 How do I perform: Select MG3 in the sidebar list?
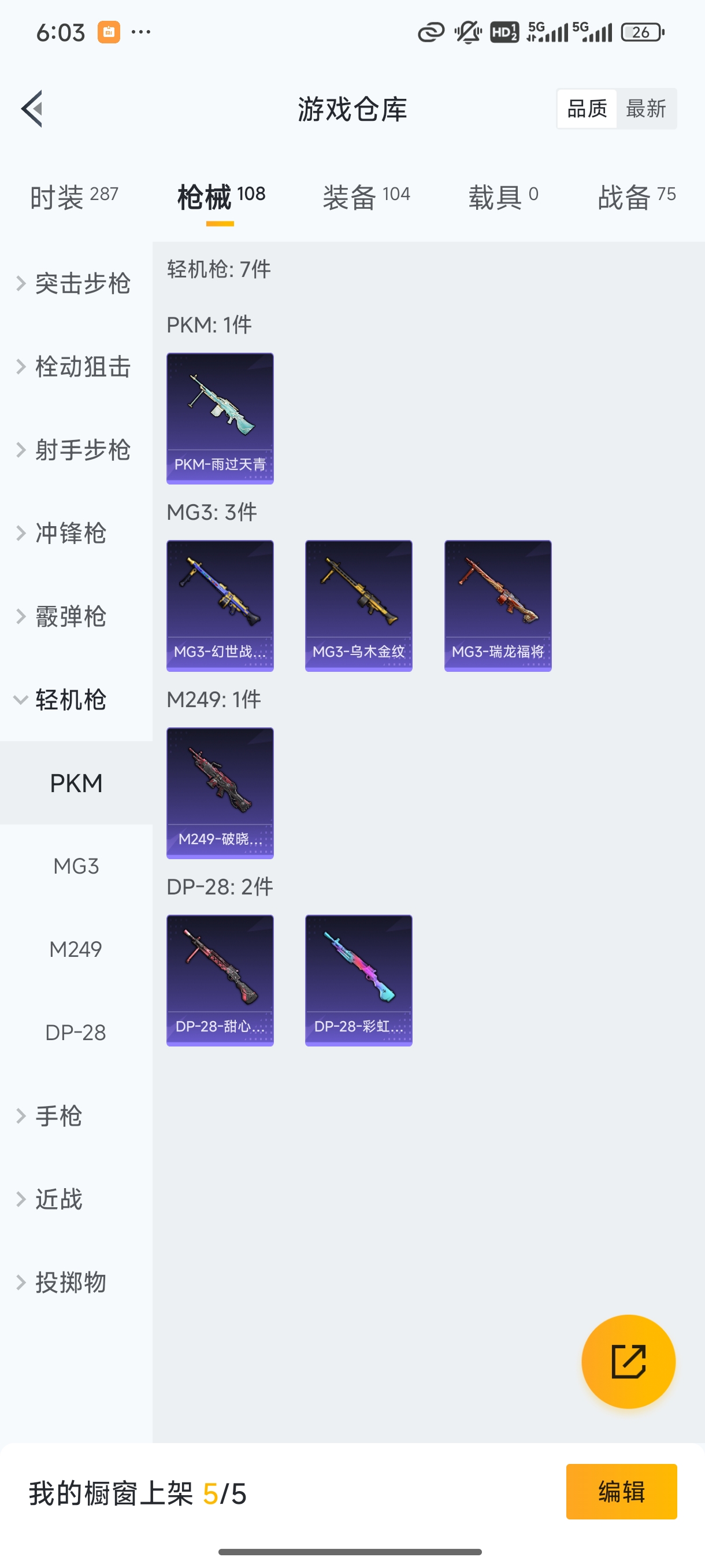[76, 865]
